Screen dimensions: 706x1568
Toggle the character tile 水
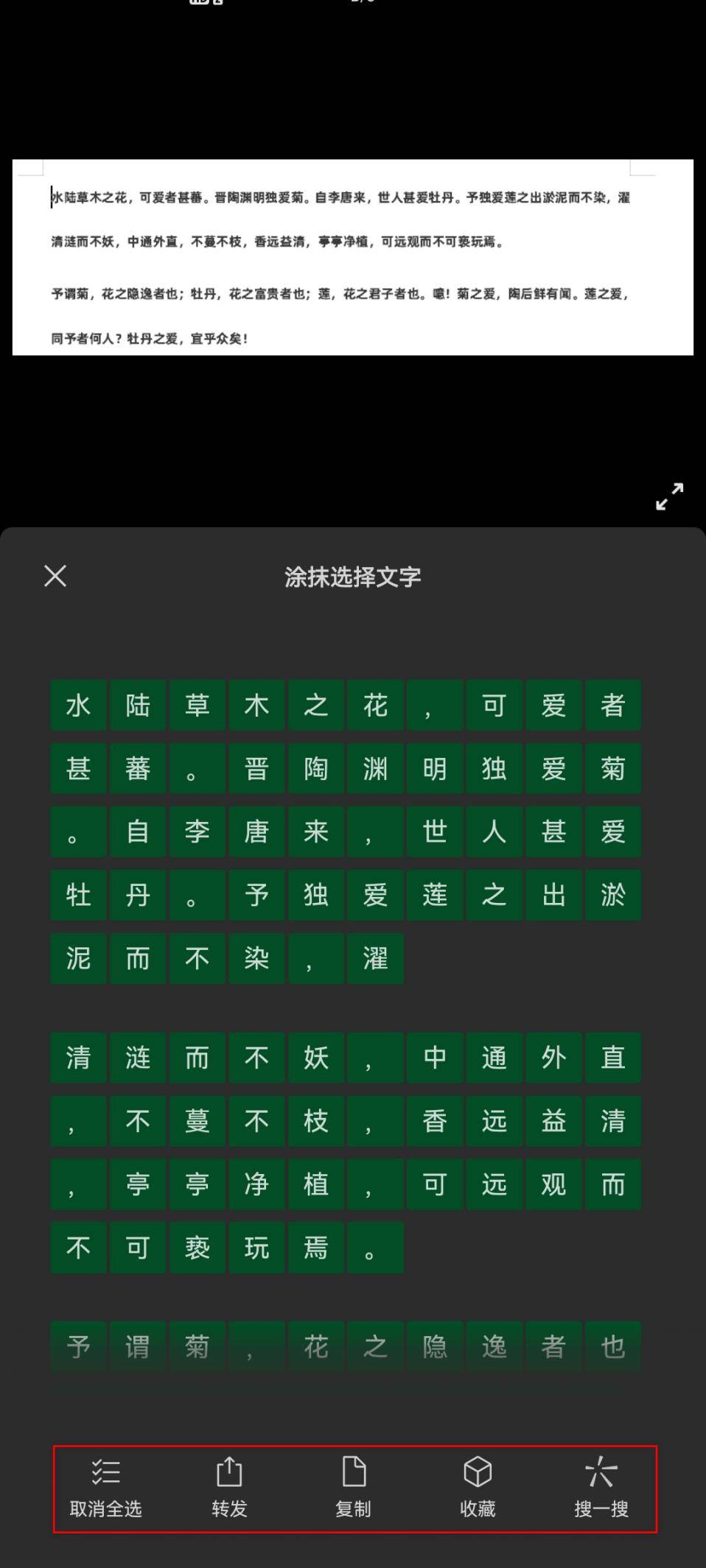(x=78, y=706)
